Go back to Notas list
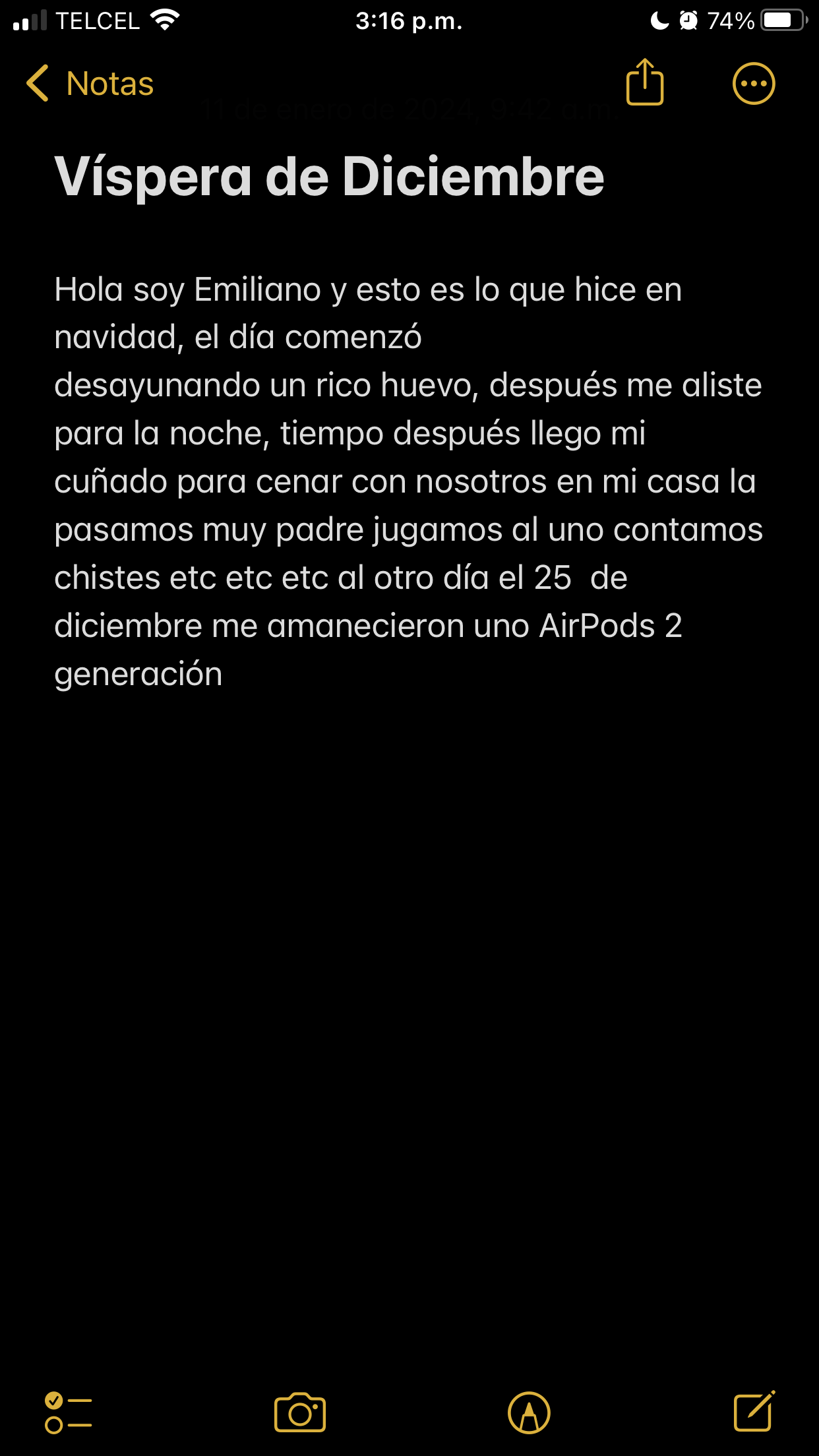The height and width of the screenshot is (1456, 819). pos(90,84)
